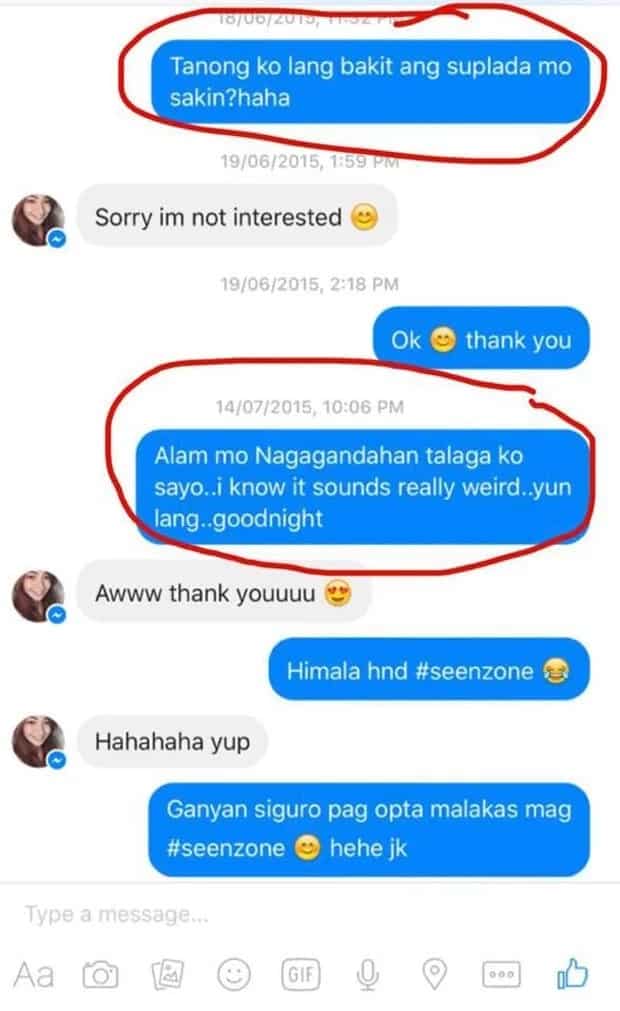Open the camera icon to take photo
620x1011 pixels.
(101, 974)
